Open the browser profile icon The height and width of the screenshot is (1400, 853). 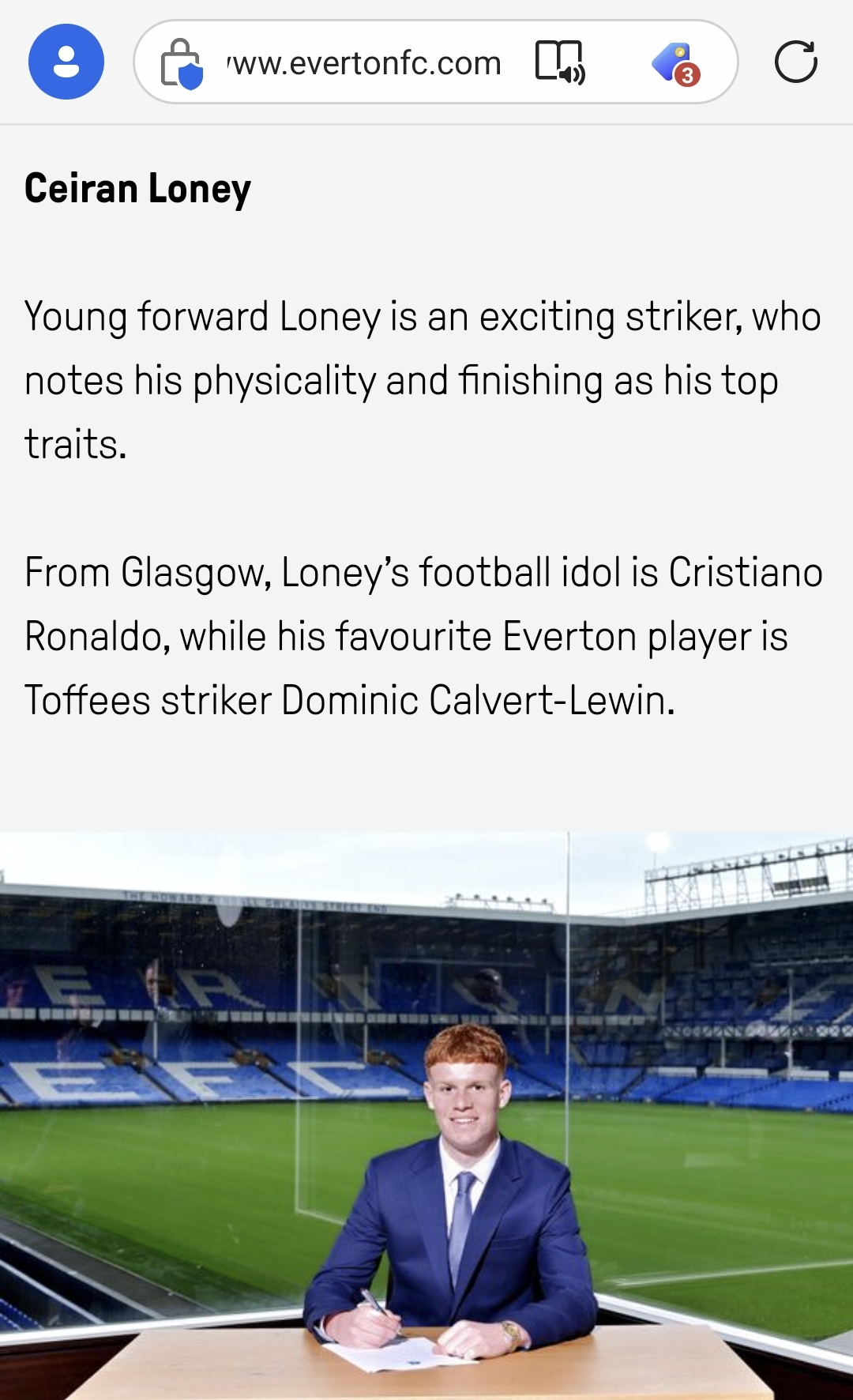tap(66, 62)
